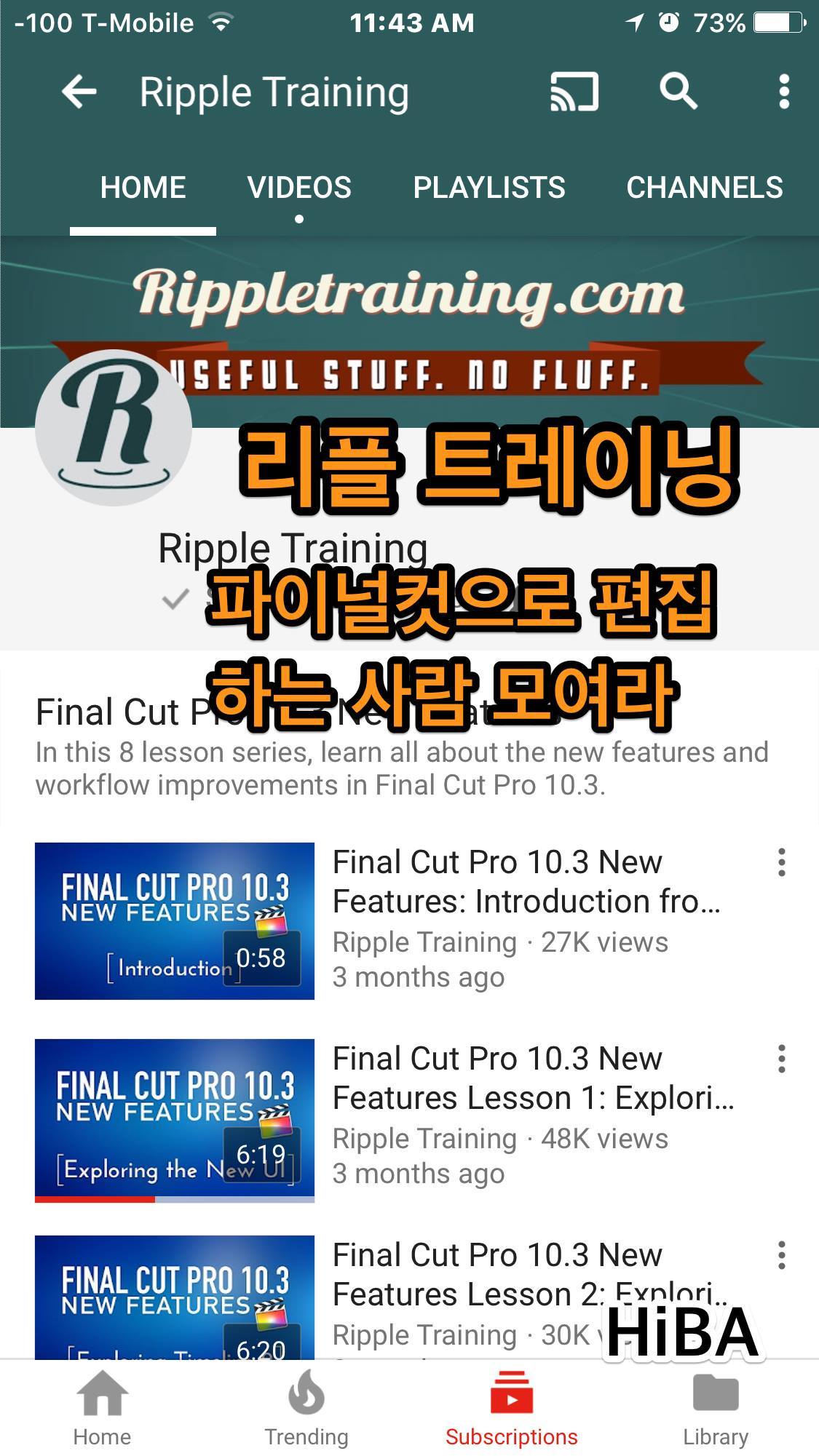The height and width of the screenshot is (1456, 819).
Task: Switch to the VIDEOS tab
Action: [298, 187]
